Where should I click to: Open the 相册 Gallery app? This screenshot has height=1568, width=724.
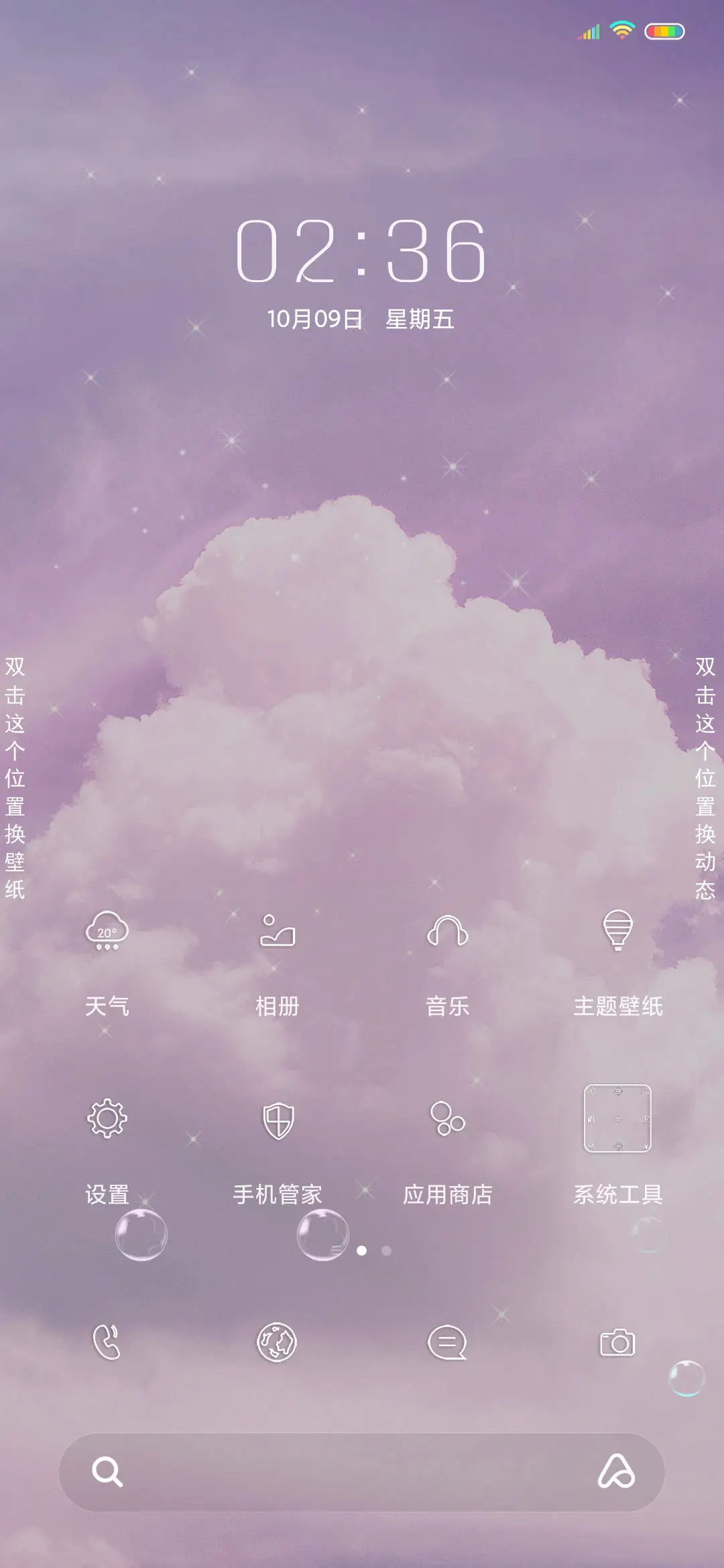click(278, 931)
